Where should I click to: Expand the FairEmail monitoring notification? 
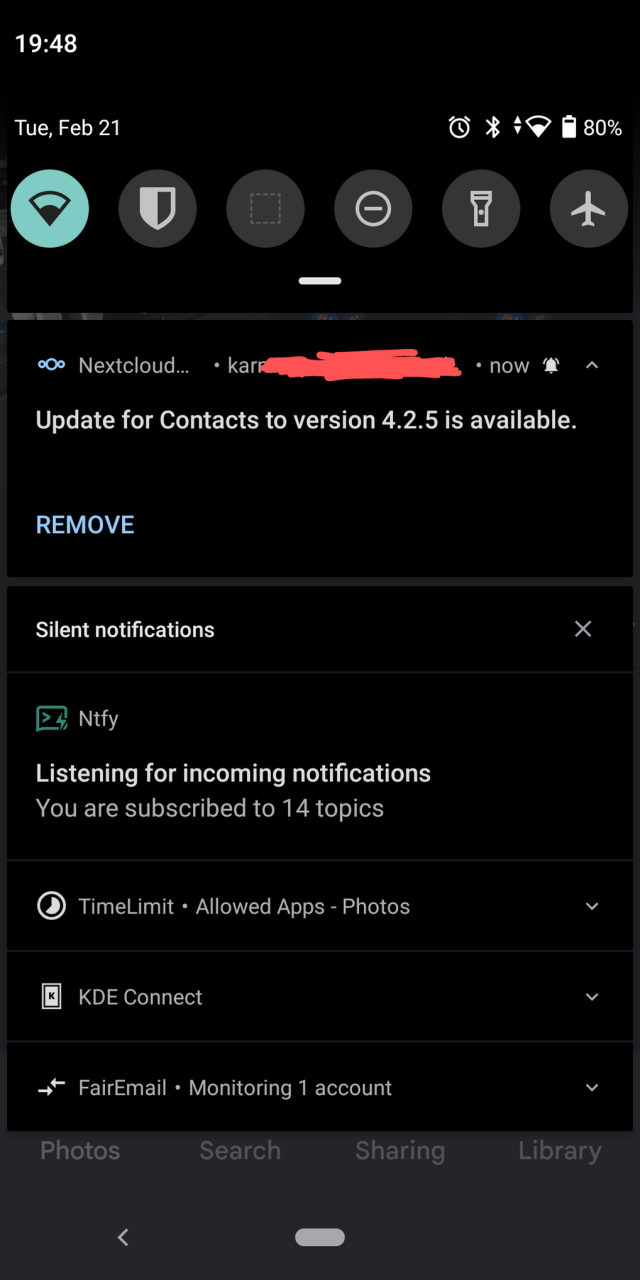click(x=592, y=1088)
